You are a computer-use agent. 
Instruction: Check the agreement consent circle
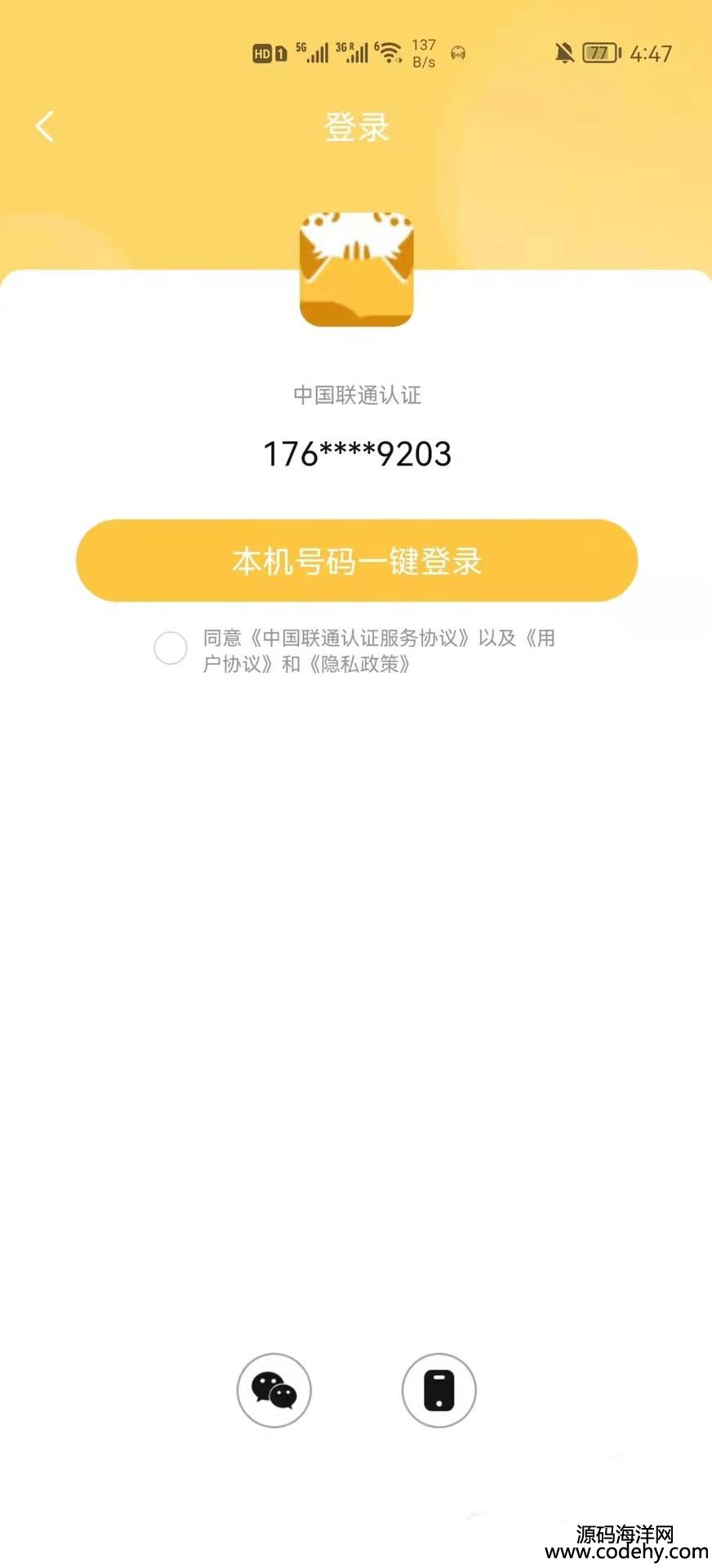tap(171, 648)
